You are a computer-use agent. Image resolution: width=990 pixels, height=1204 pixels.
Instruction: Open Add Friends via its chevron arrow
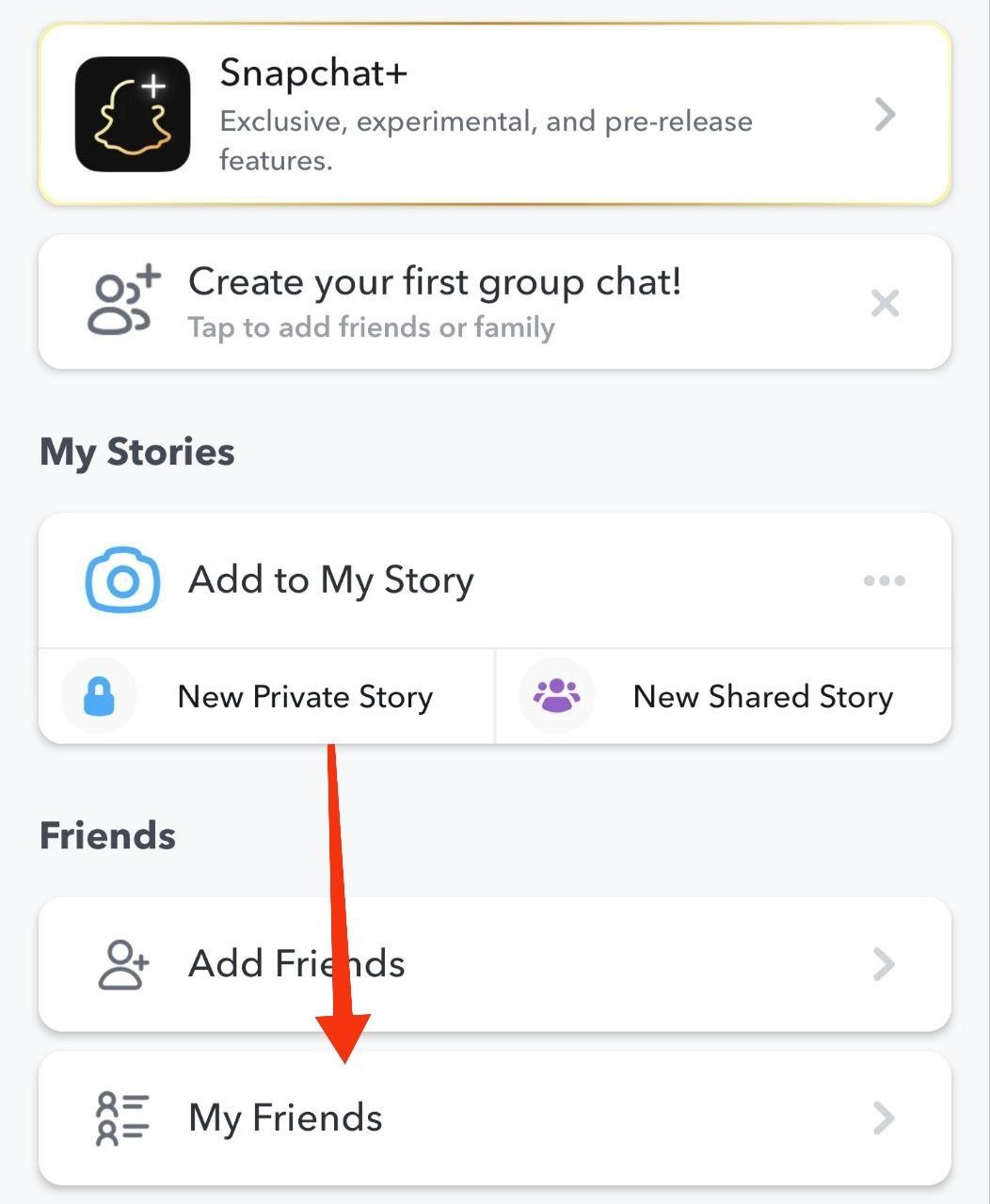point(884,963)
